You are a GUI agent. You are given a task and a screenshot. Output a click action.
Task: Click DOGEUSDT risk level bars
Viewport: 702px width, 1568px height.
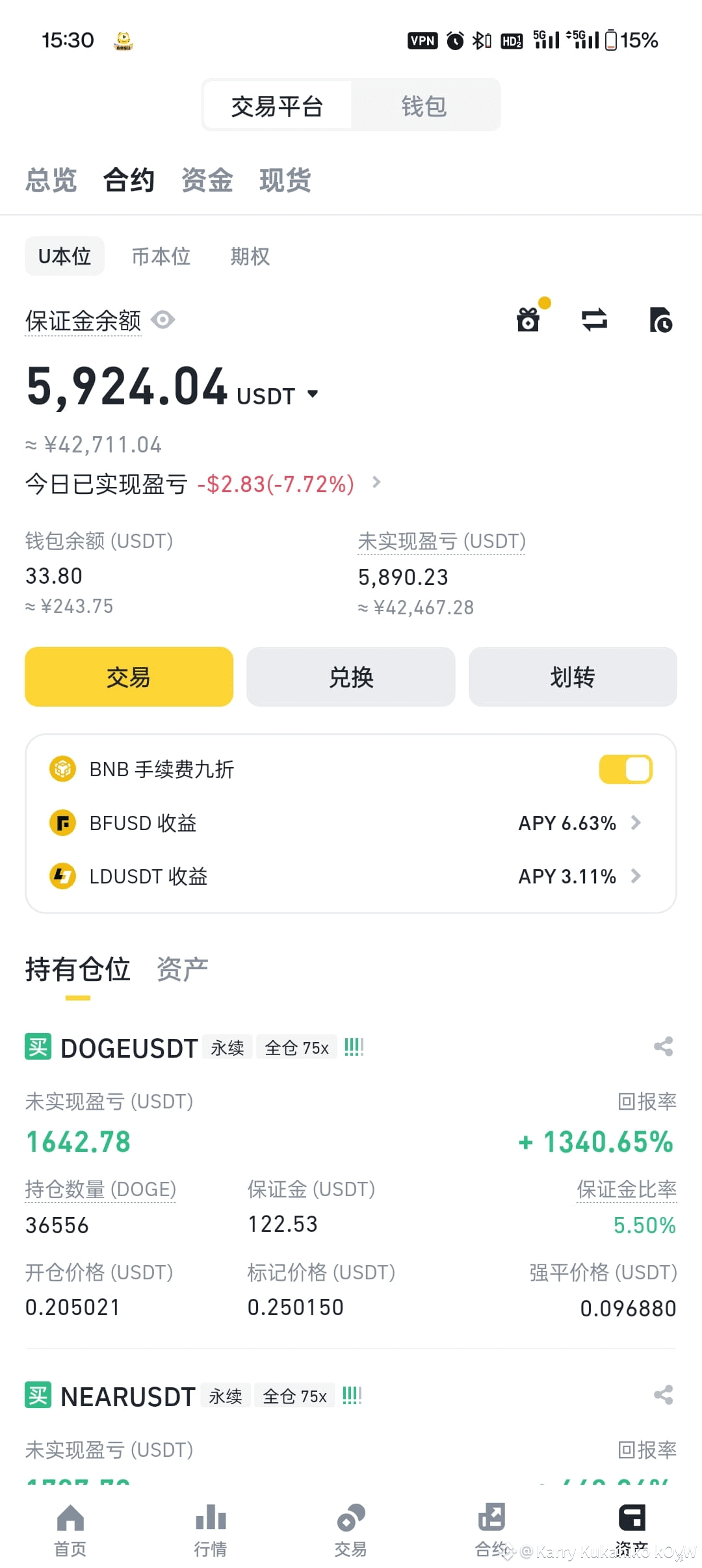(353, 1046)
